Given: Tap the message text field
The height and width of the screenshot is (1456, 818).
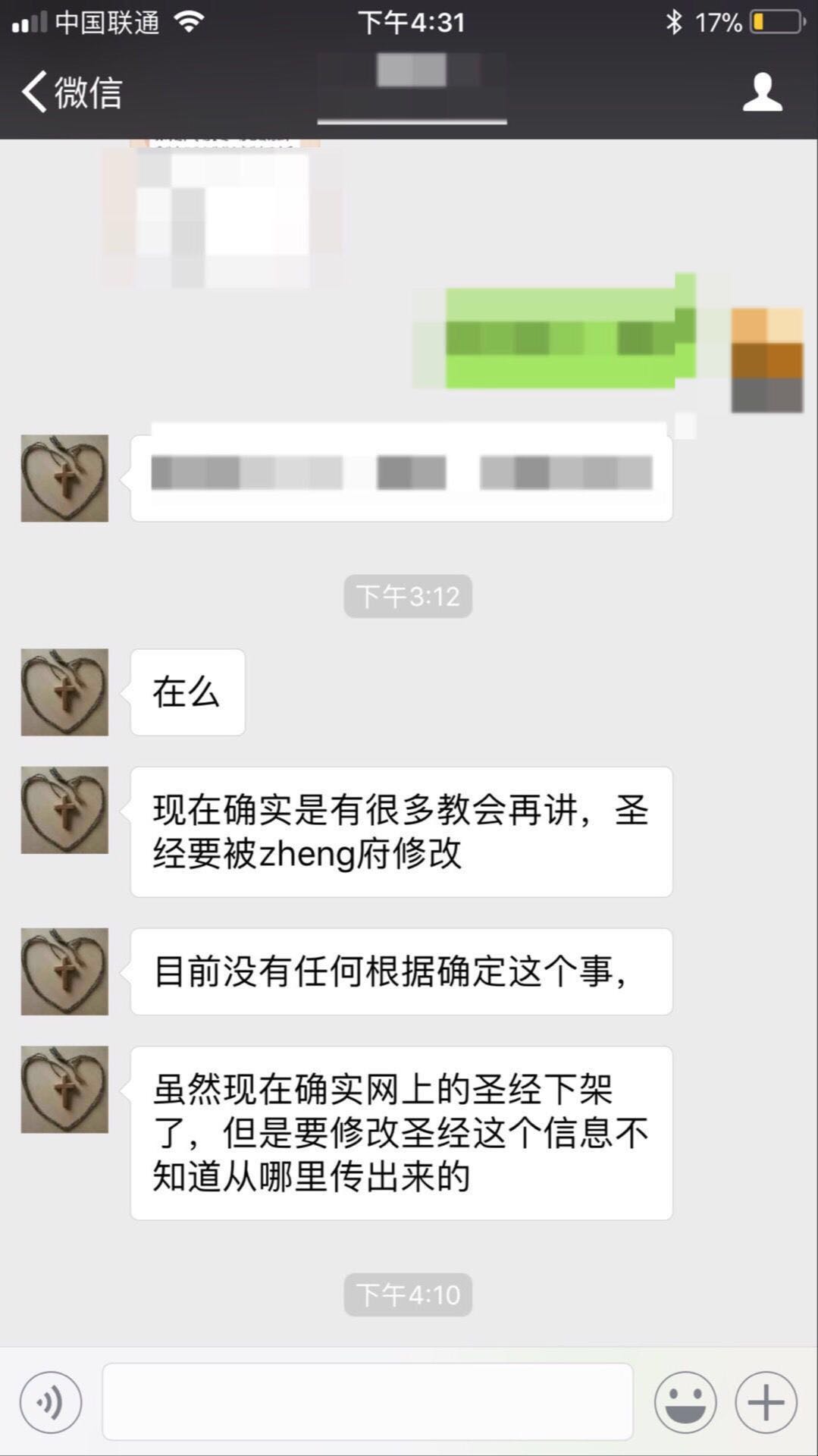Looking at the screenshot, I should (x=368, y=1401).
